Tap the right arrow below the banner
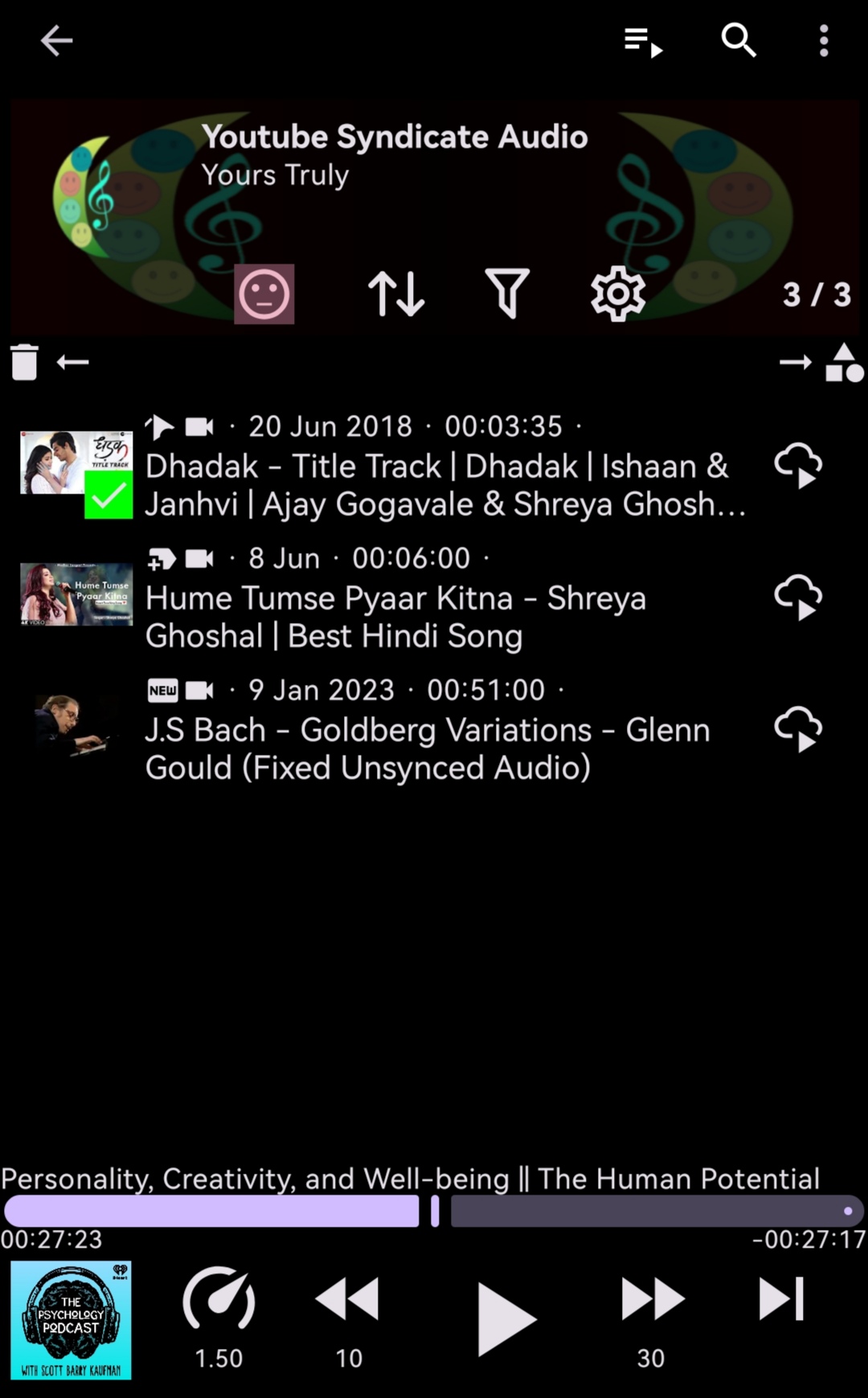This screenshot has width=868, height=1398. (795, 363)
